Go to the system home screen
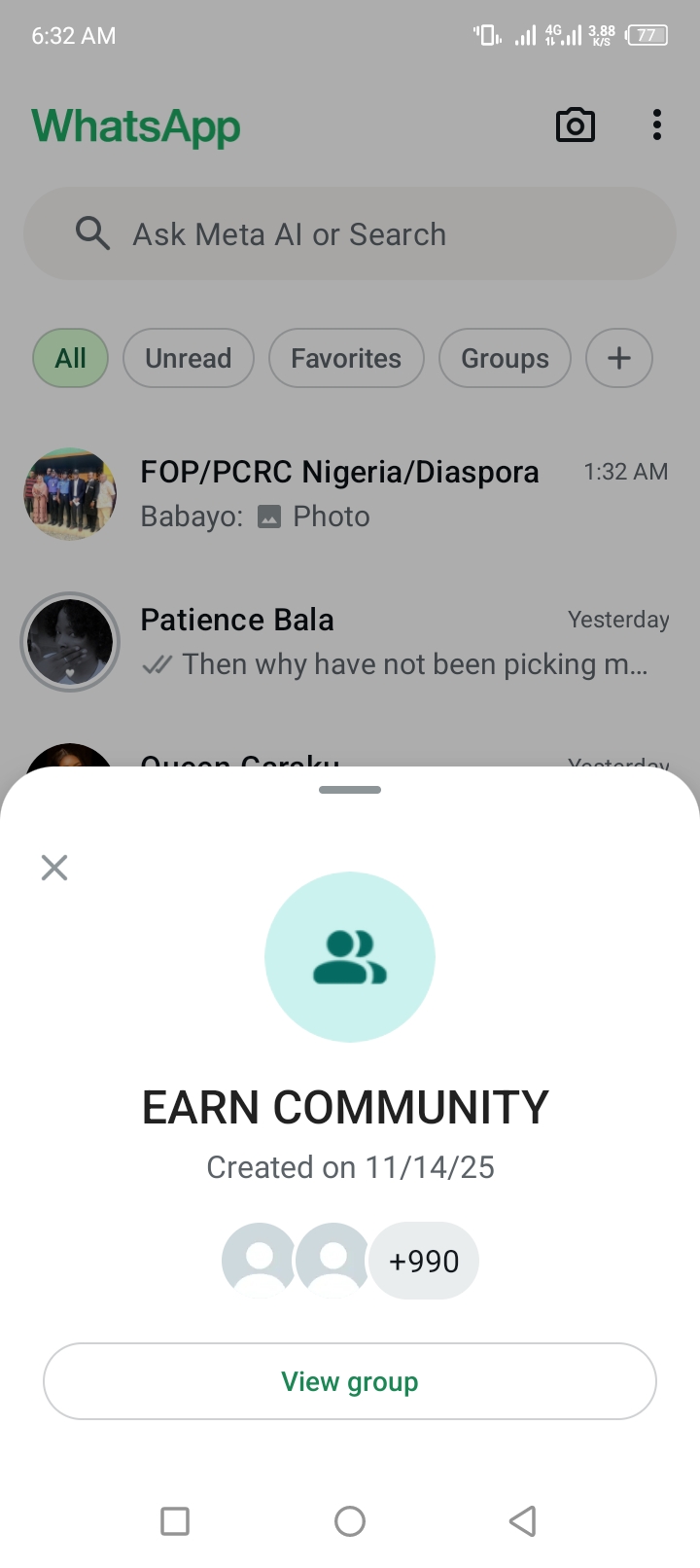The width and height of the screenshot is (700, 1568). [x=350, y=1520]
